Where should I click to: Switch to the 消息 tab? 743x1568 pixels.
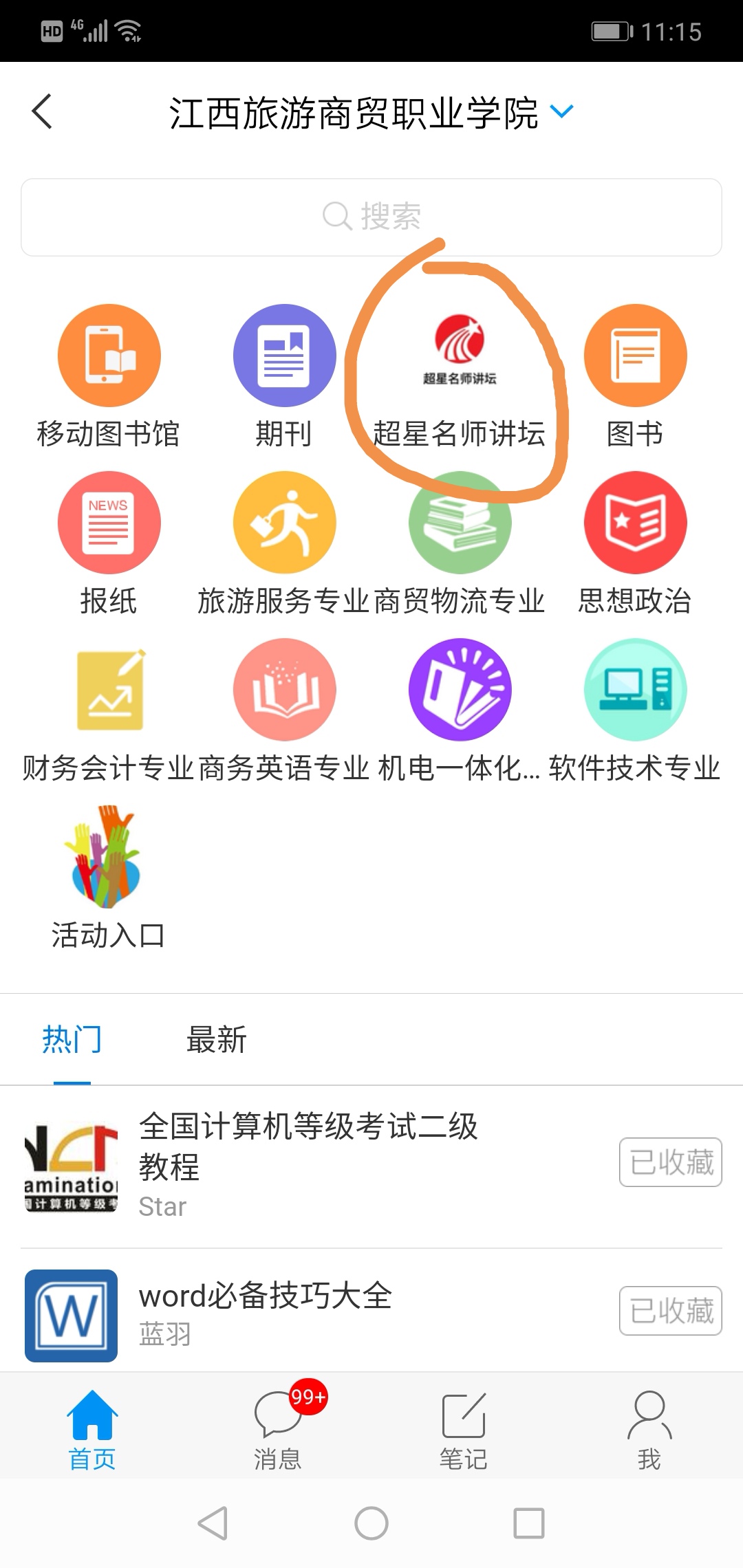pyautogui.click(x=278, y=1428)
